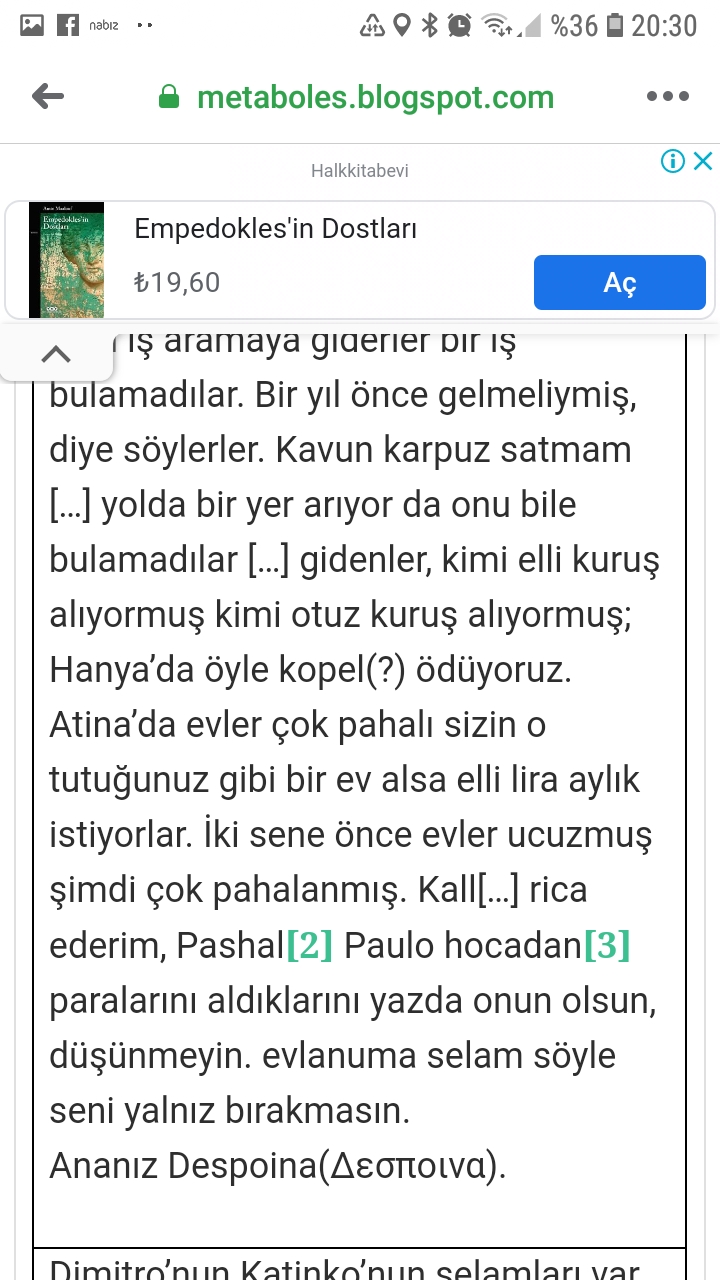
Task: View ad info icon
Action: pos(673,161)
